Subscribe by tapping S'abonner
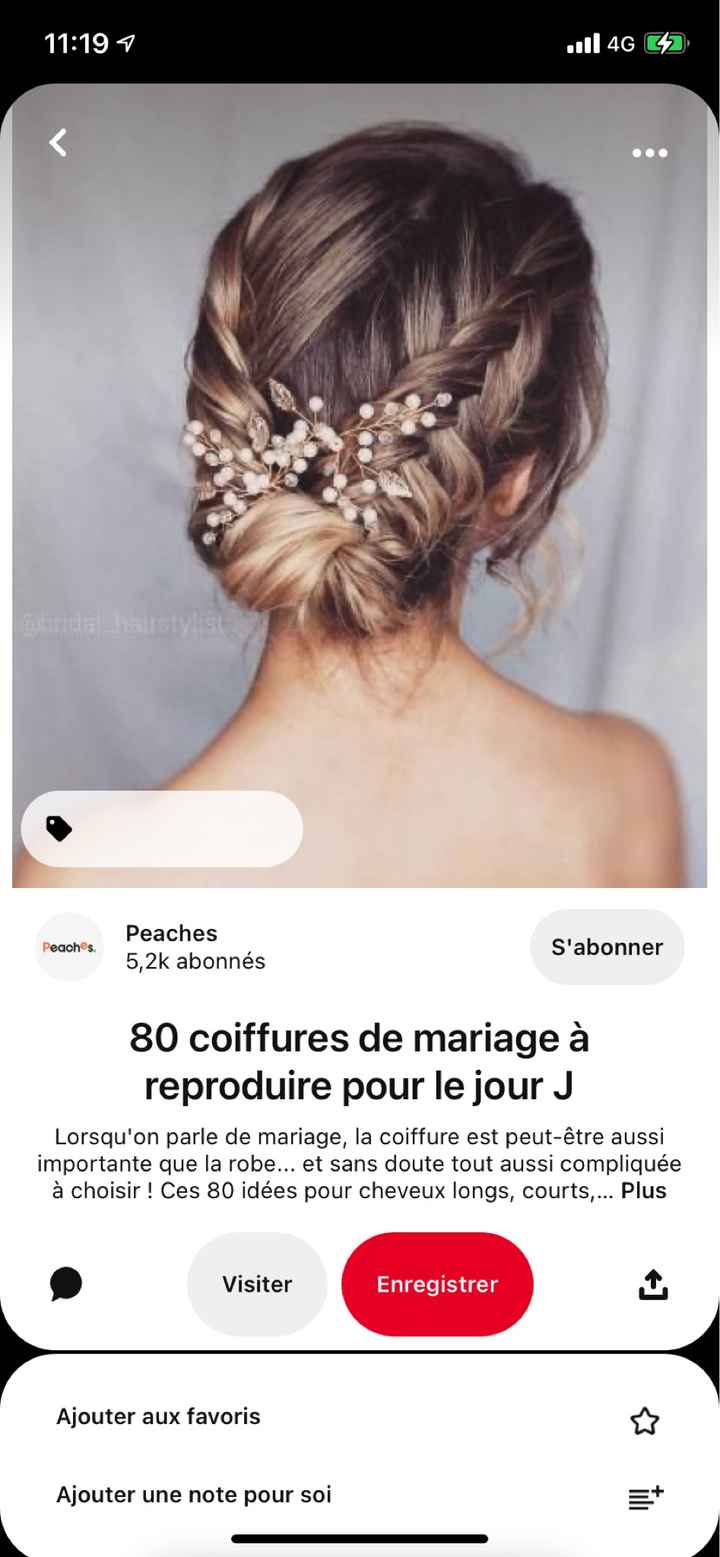The image size is (720, 1557). tap(607, 946)
